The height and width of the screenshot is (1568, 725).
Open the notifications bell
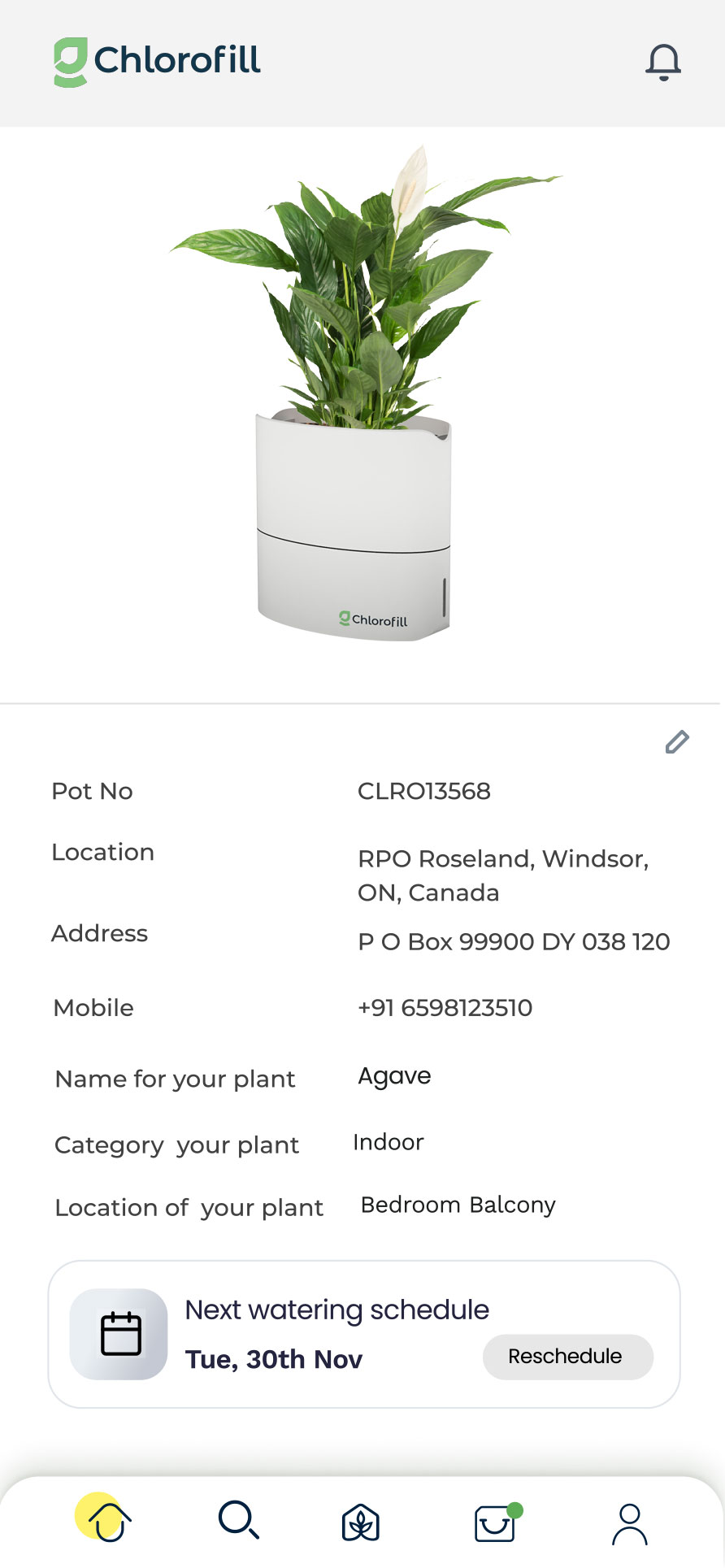663,62
